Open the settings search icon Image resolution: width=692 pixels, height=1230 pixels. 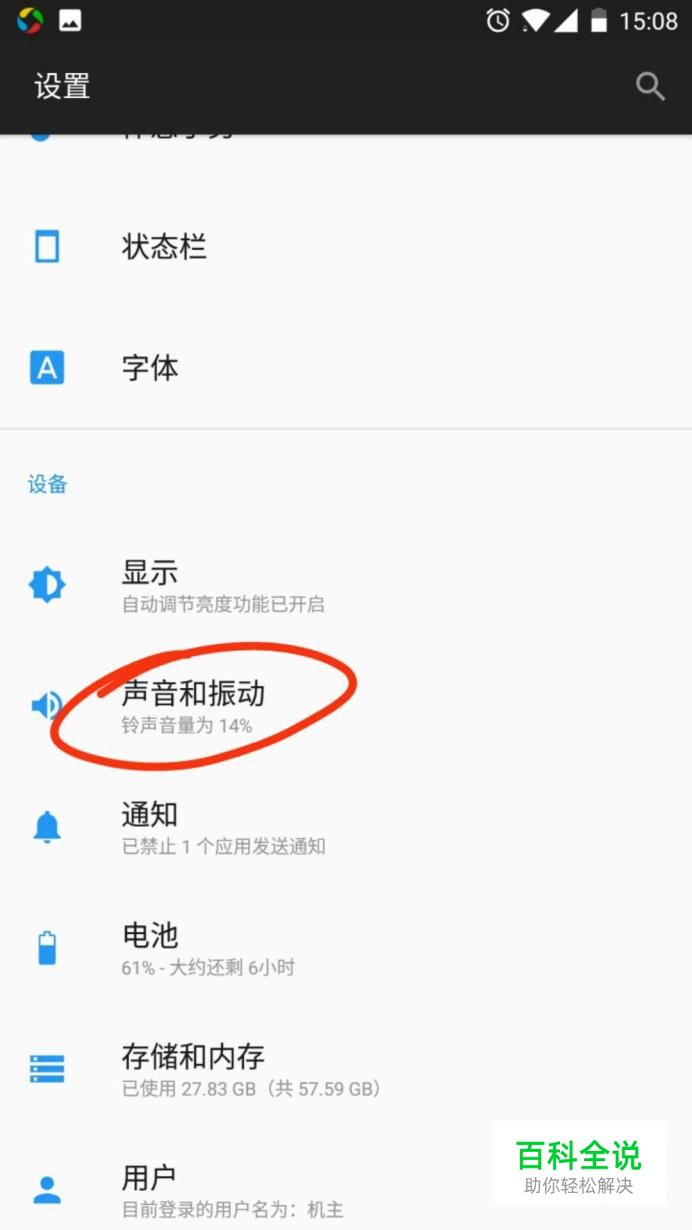click(650, 86)
